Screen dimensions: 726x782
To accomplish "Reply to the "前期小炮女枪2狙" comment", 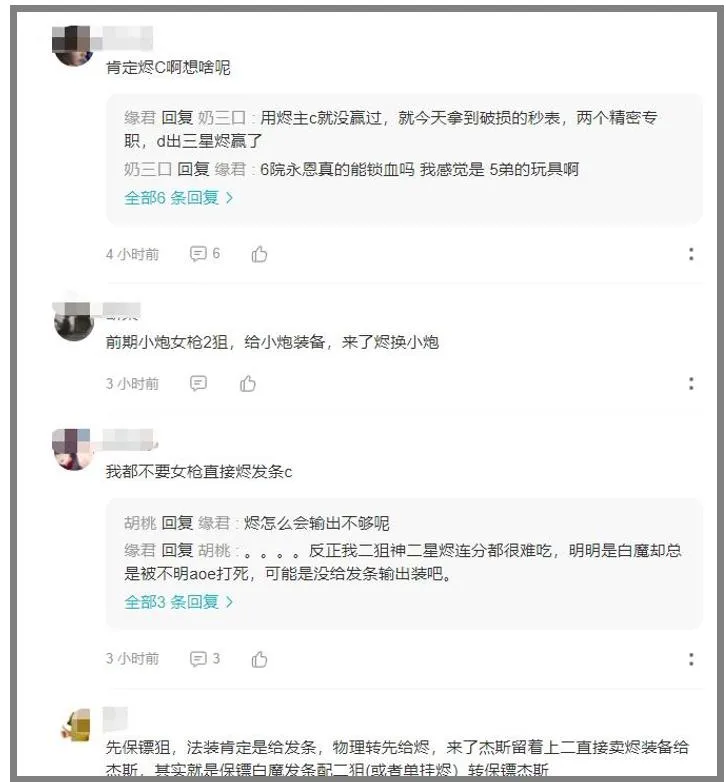I will (x=198, y=383).
